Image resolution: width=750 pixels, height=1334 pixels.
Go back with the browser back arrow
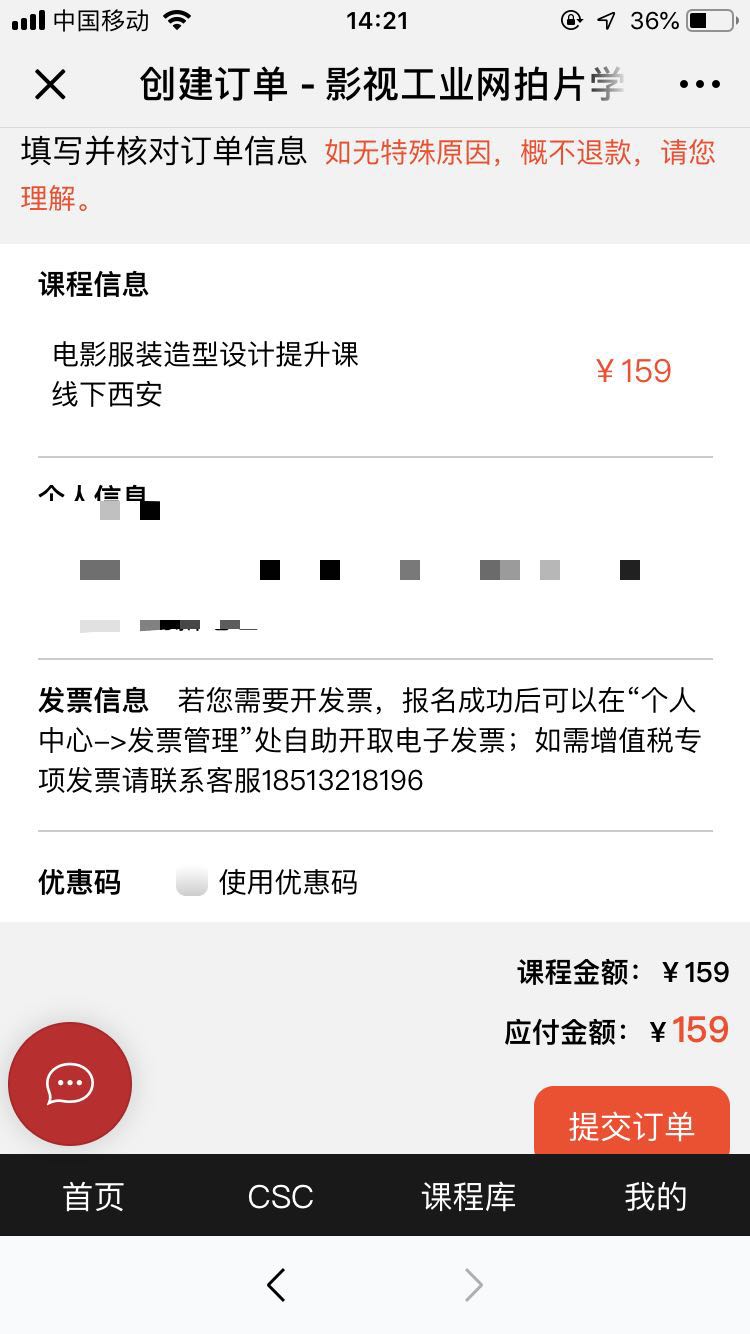click(x=277, y=1285)
